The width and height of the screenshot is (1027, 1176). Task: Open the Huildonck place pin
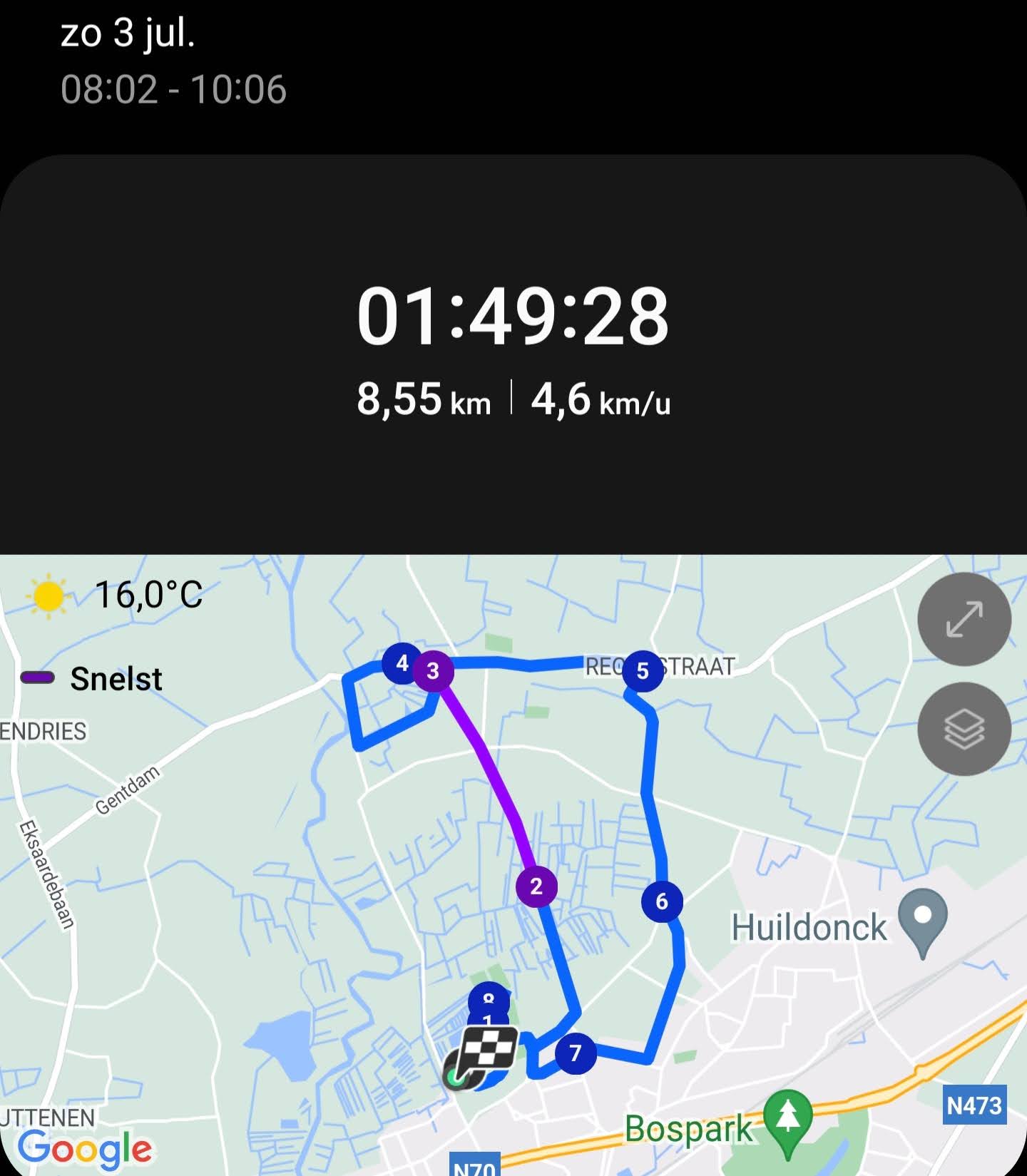click(x=922, y=919)
